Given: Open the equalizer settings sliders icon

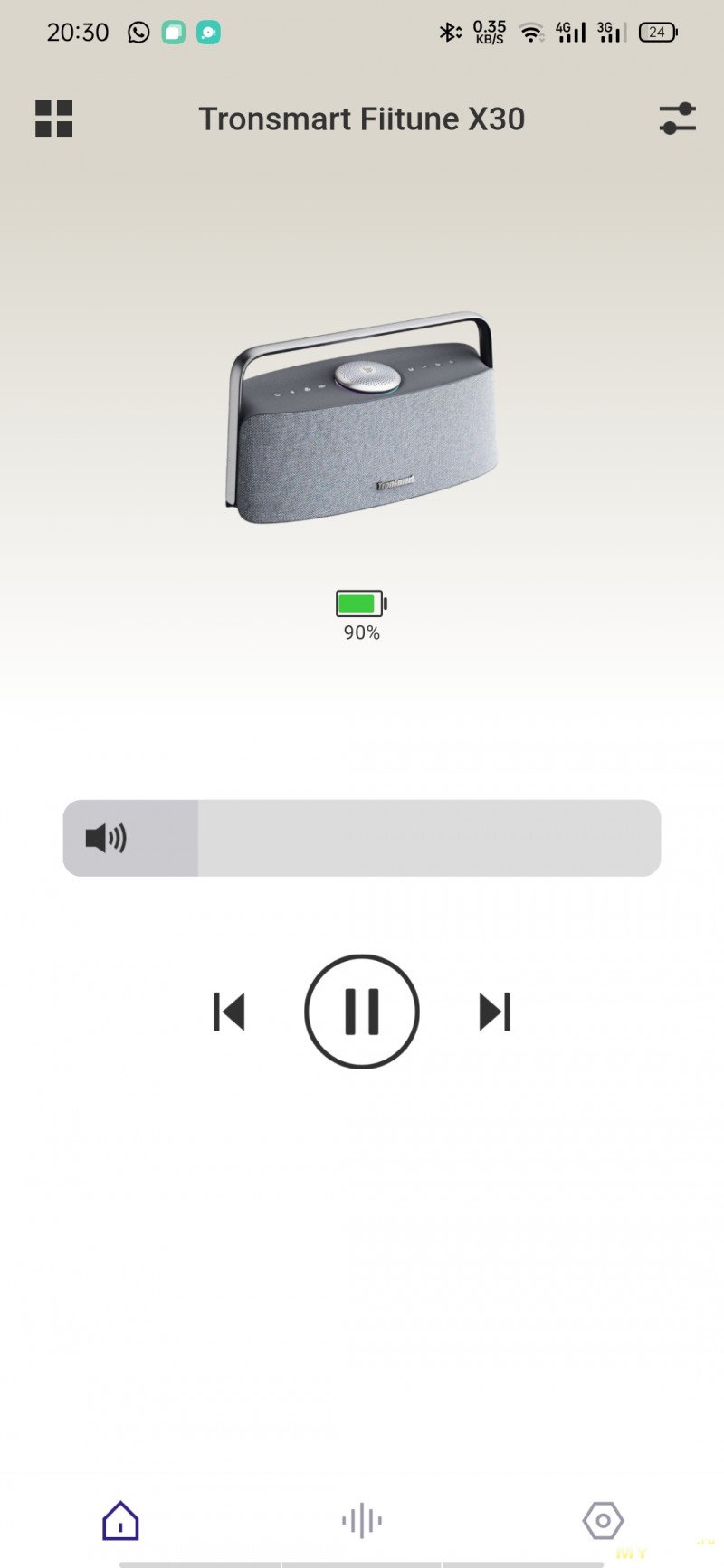Looking at the screenshot, I should (x=677, y=119).
